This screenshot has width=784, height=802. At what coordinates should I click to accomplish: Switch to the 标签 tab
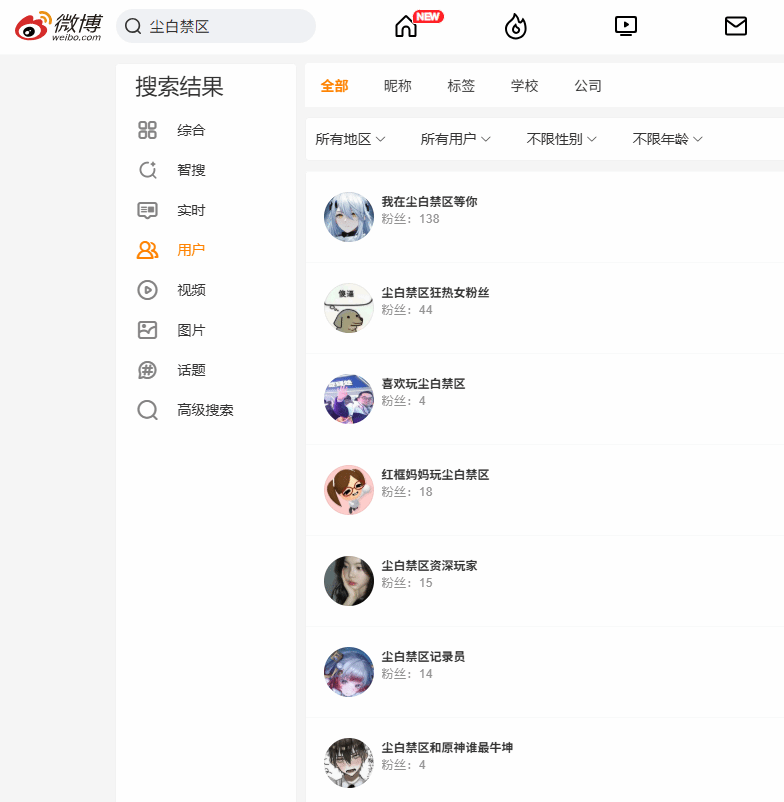[x=461, y=86]
